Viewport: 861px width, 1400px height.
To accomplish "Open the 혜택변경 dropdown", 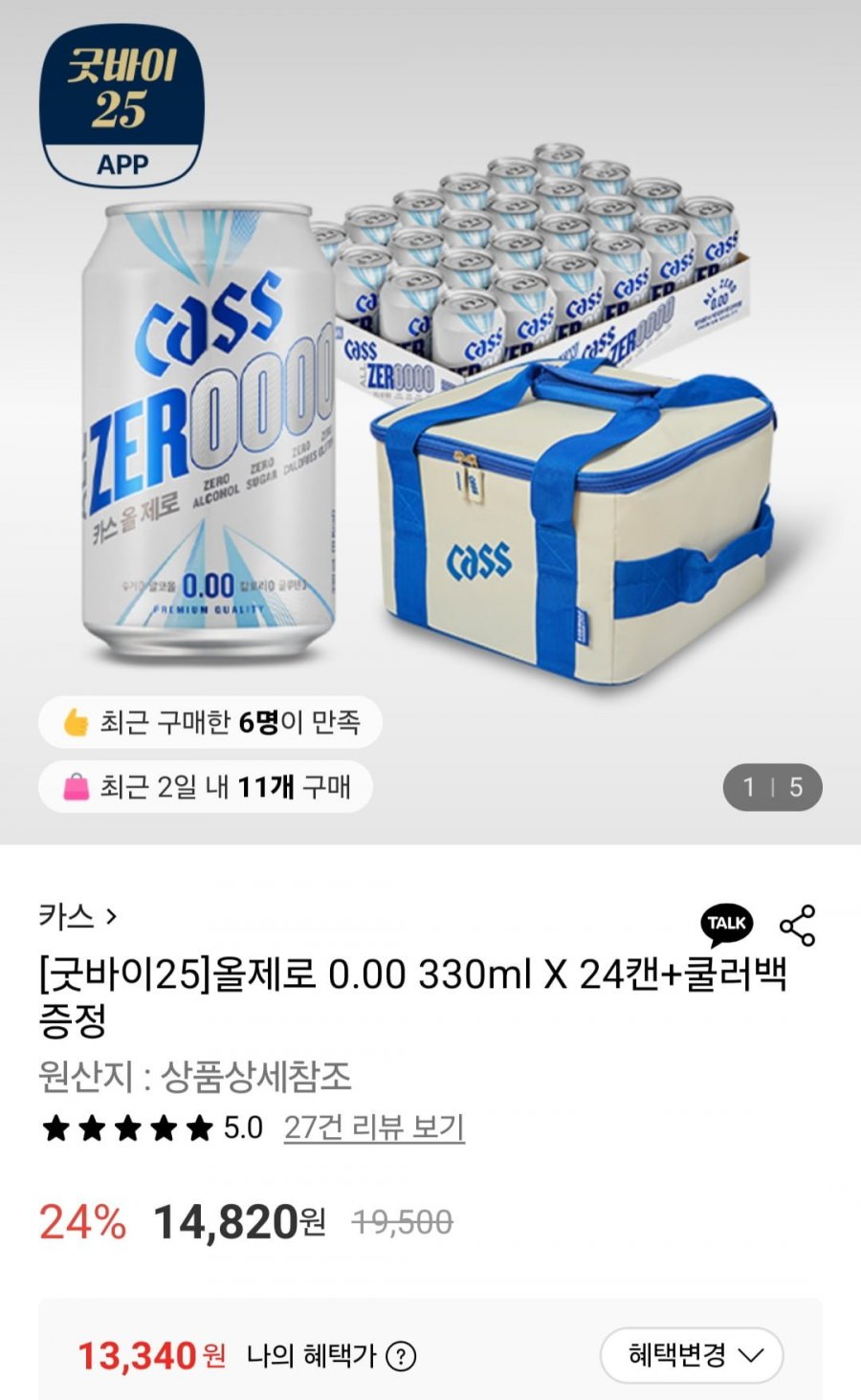I will 692,1355.
